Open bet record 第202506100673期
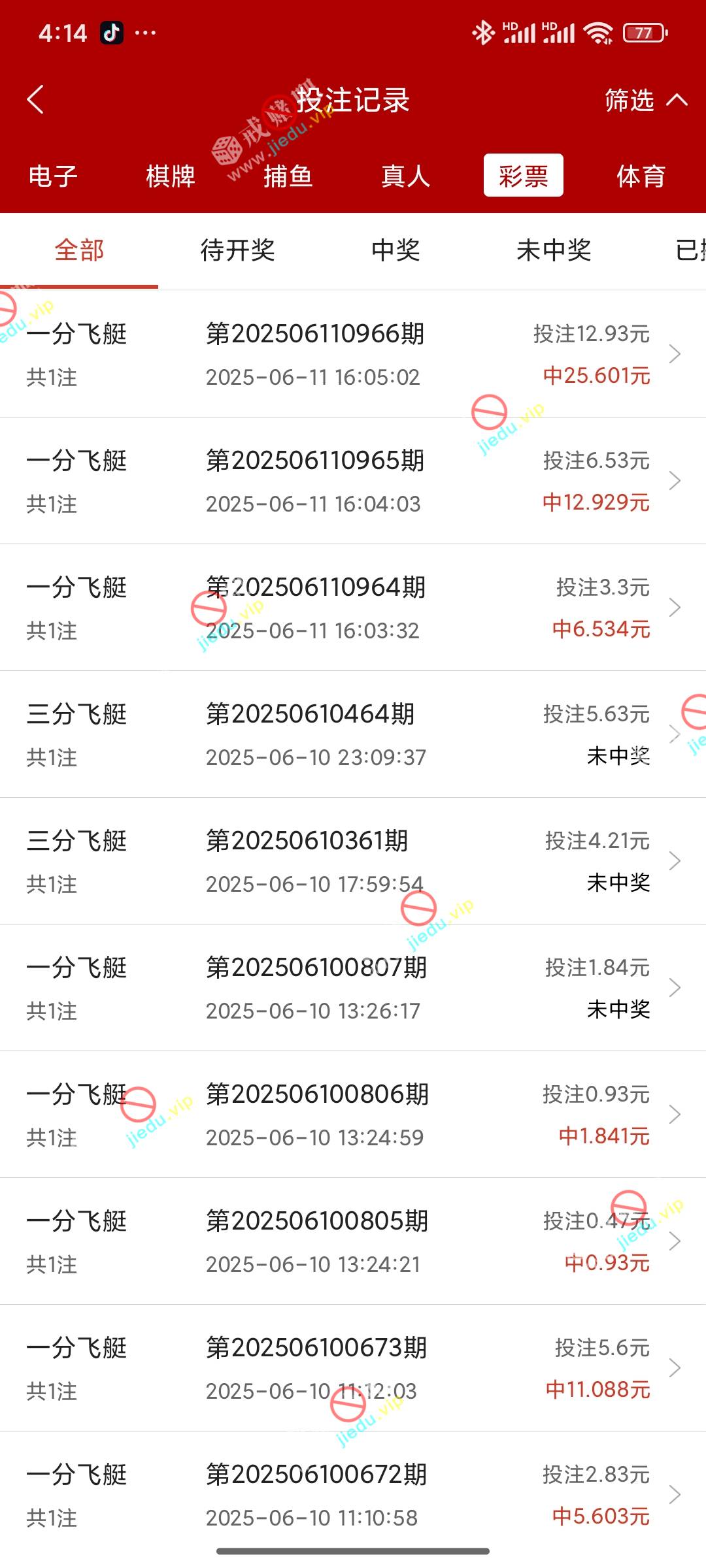Screen dimensions: 706x1568 click(x=353, y=1368)
